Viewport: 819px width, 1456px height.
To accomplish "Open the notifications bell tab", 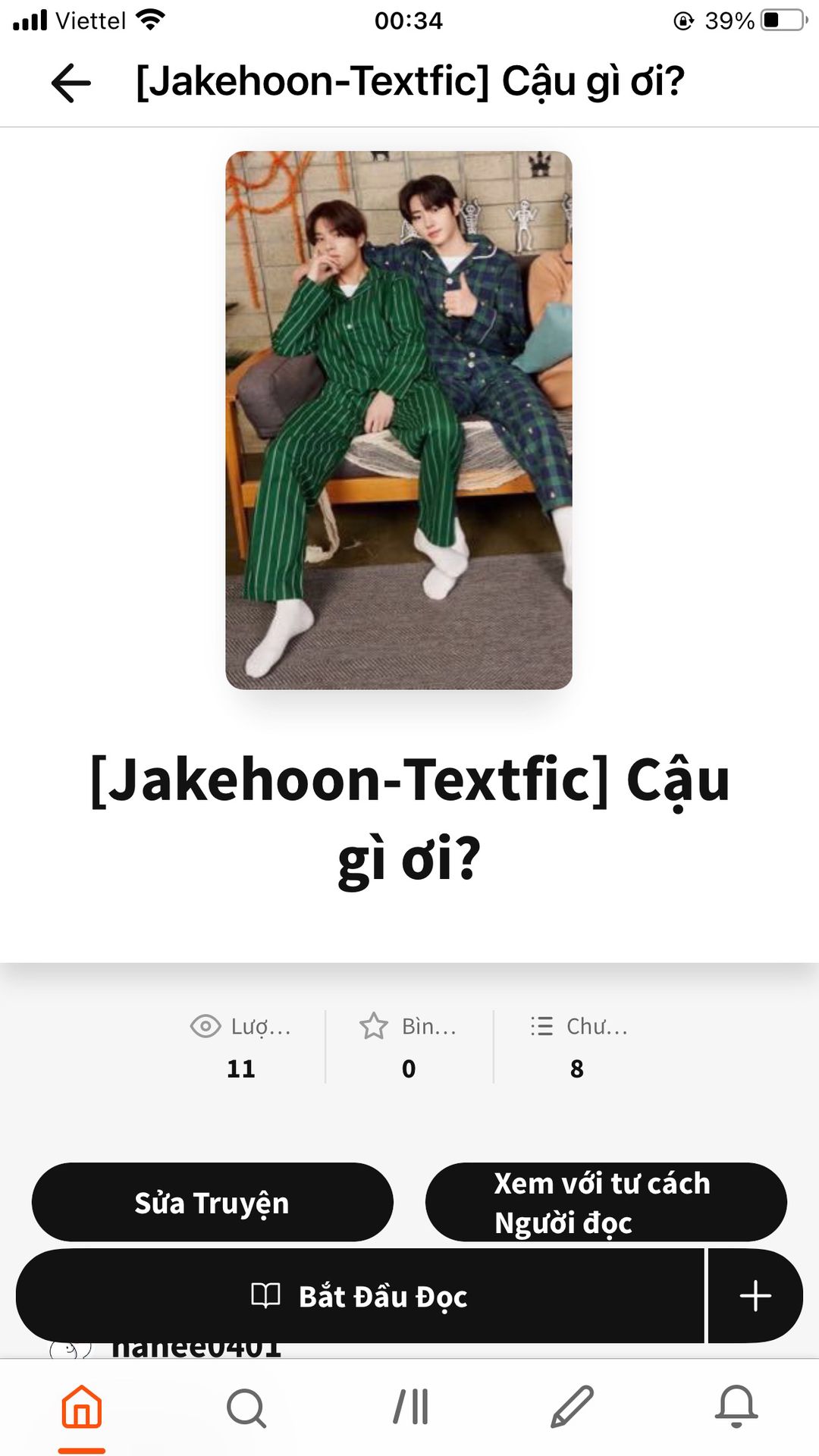I will (x=736, y=1407).
